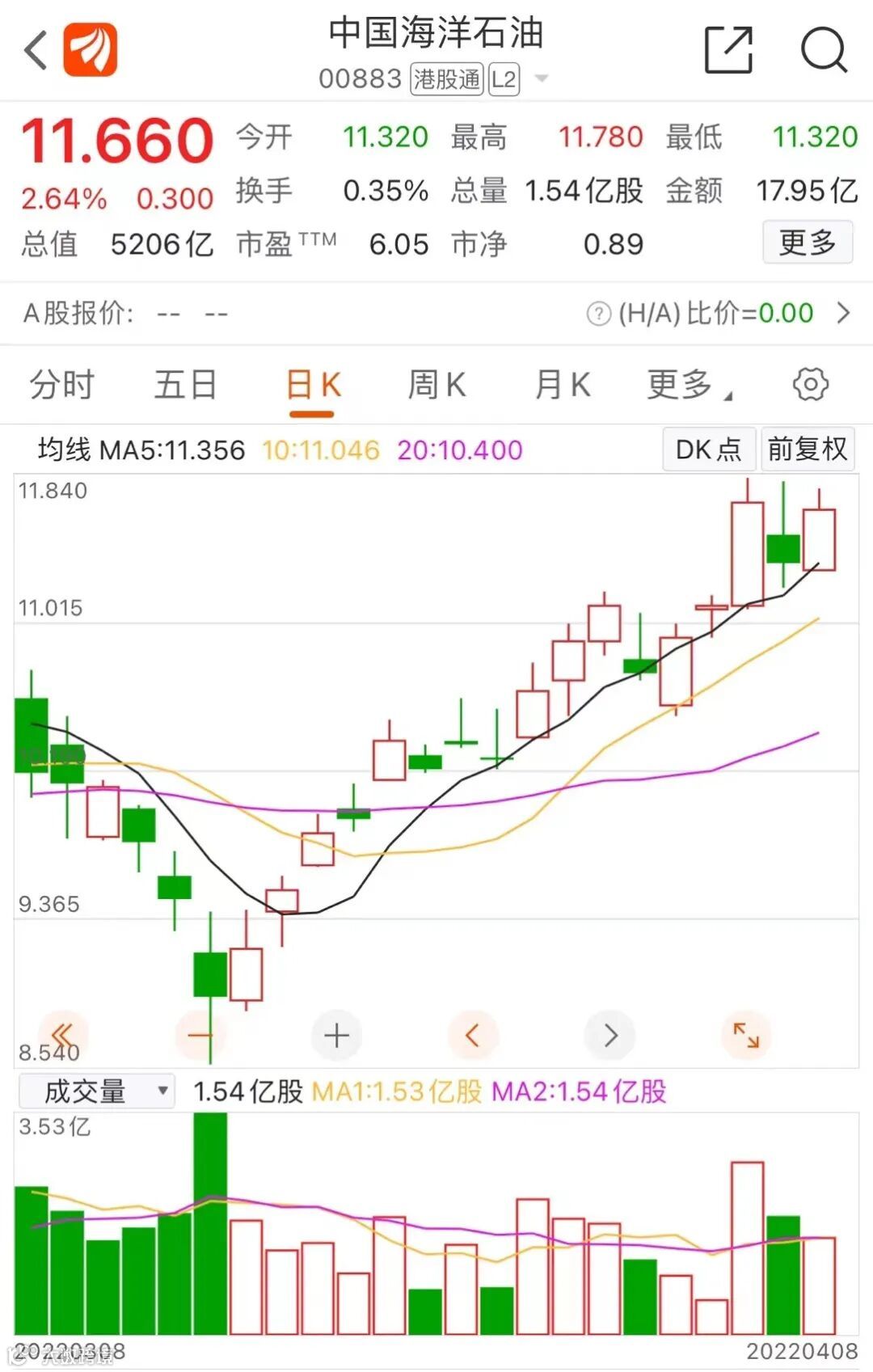Toggle the DK点 indicator
This screenshot has height=1372, width=873.
[709, 450]
